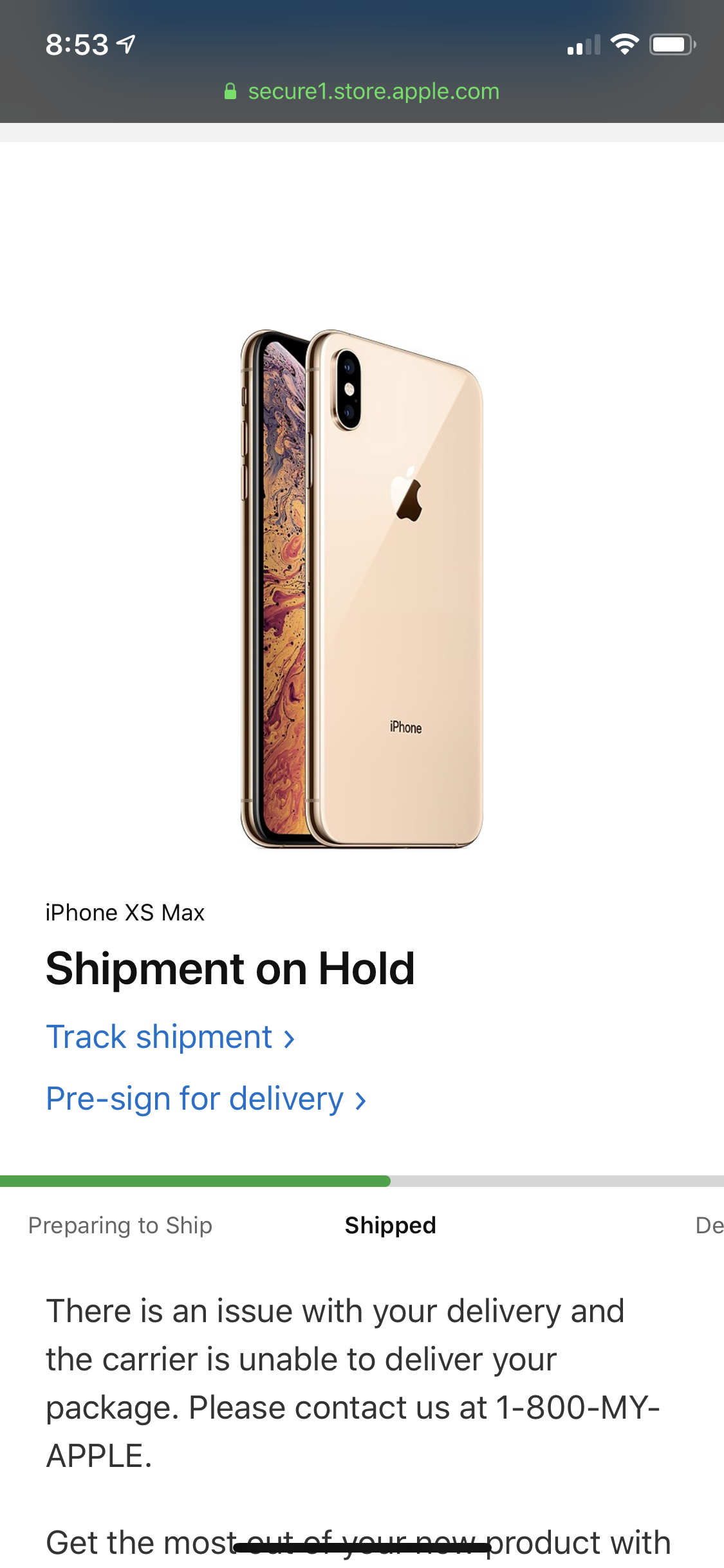Tap Pre-sign for delivery link
The height and width of the screenshot is (1568, 724).
coord(206,1099)
